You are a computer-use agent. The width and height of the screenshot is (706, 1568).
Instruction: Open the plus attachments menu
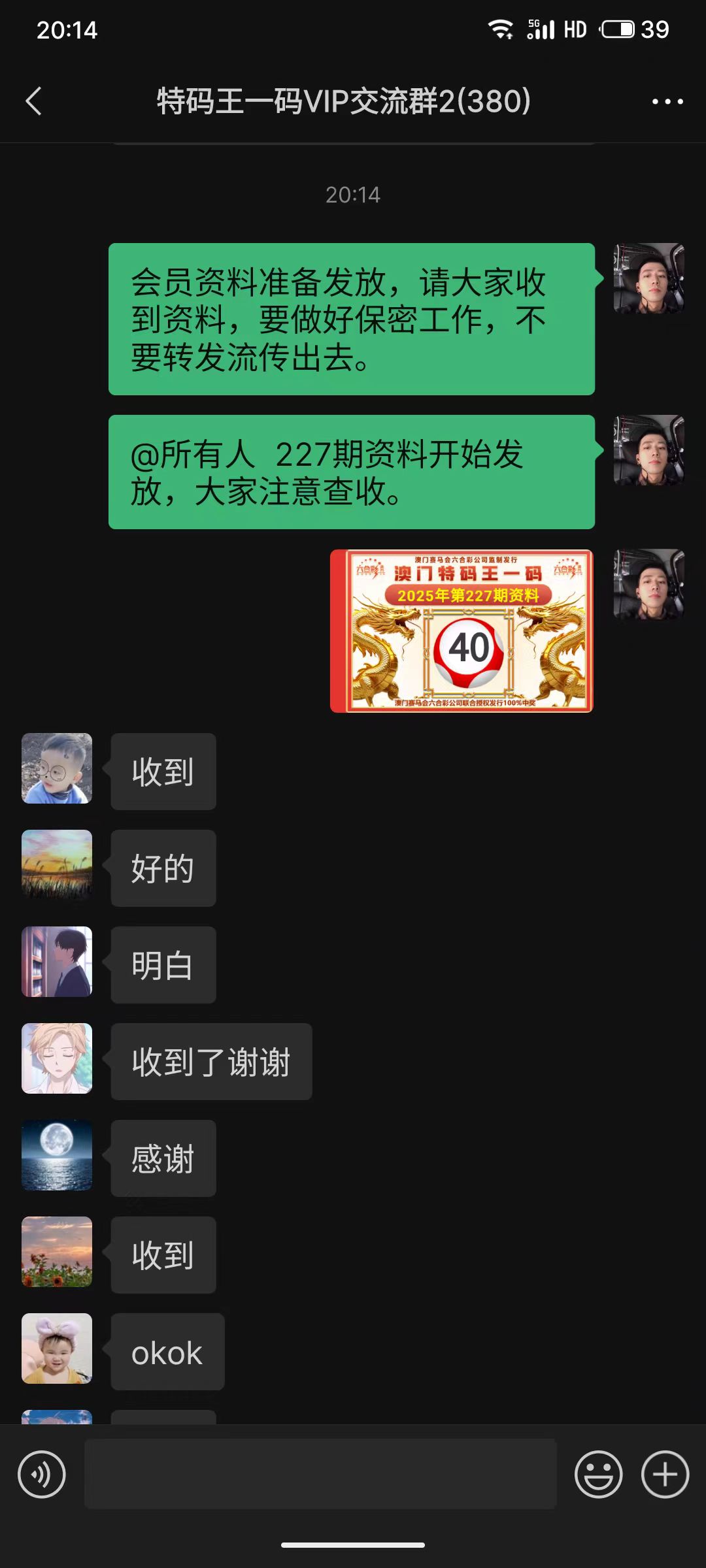[x=665, y=1475]
